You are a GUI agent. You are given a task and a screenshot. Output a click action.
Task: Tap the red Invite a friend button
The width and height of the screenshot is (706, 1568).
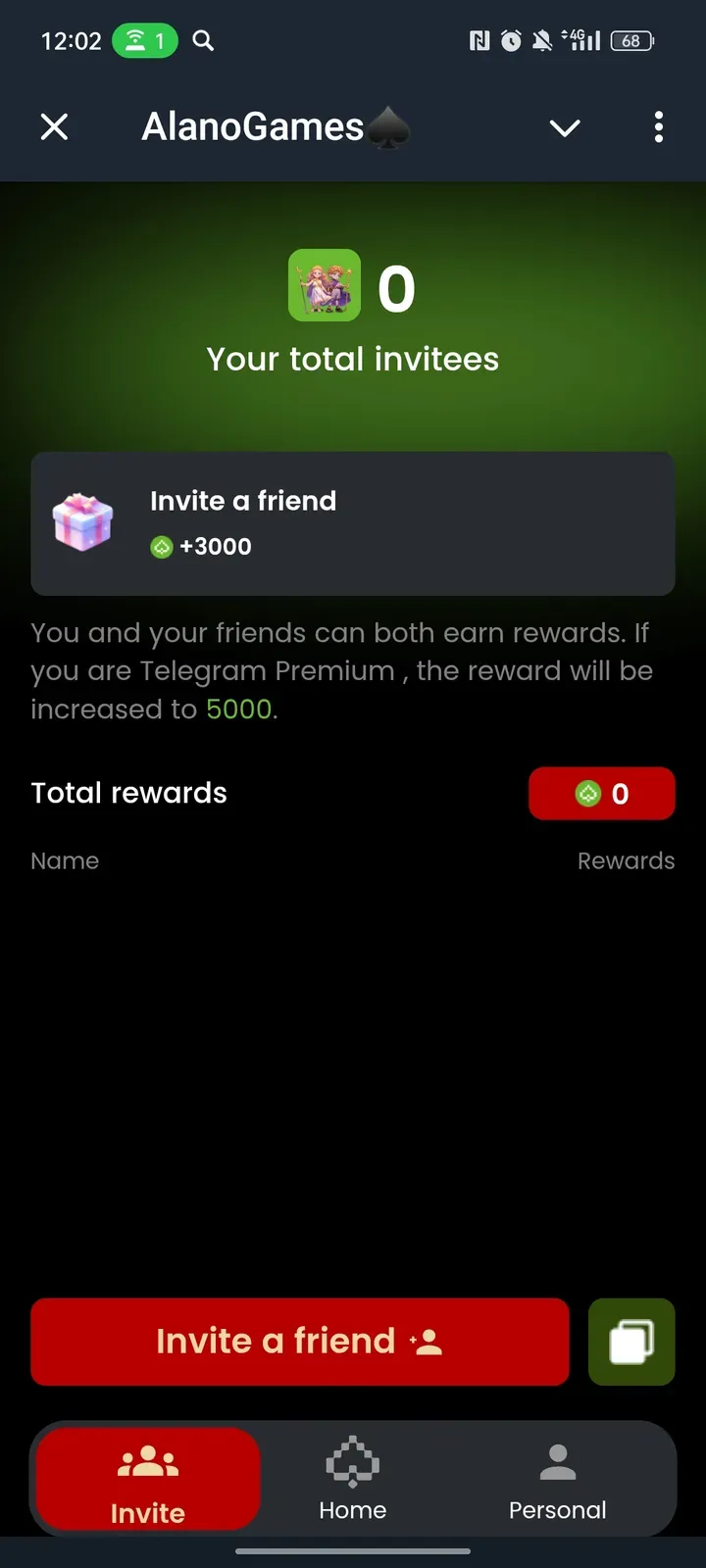pos(300,1342)
